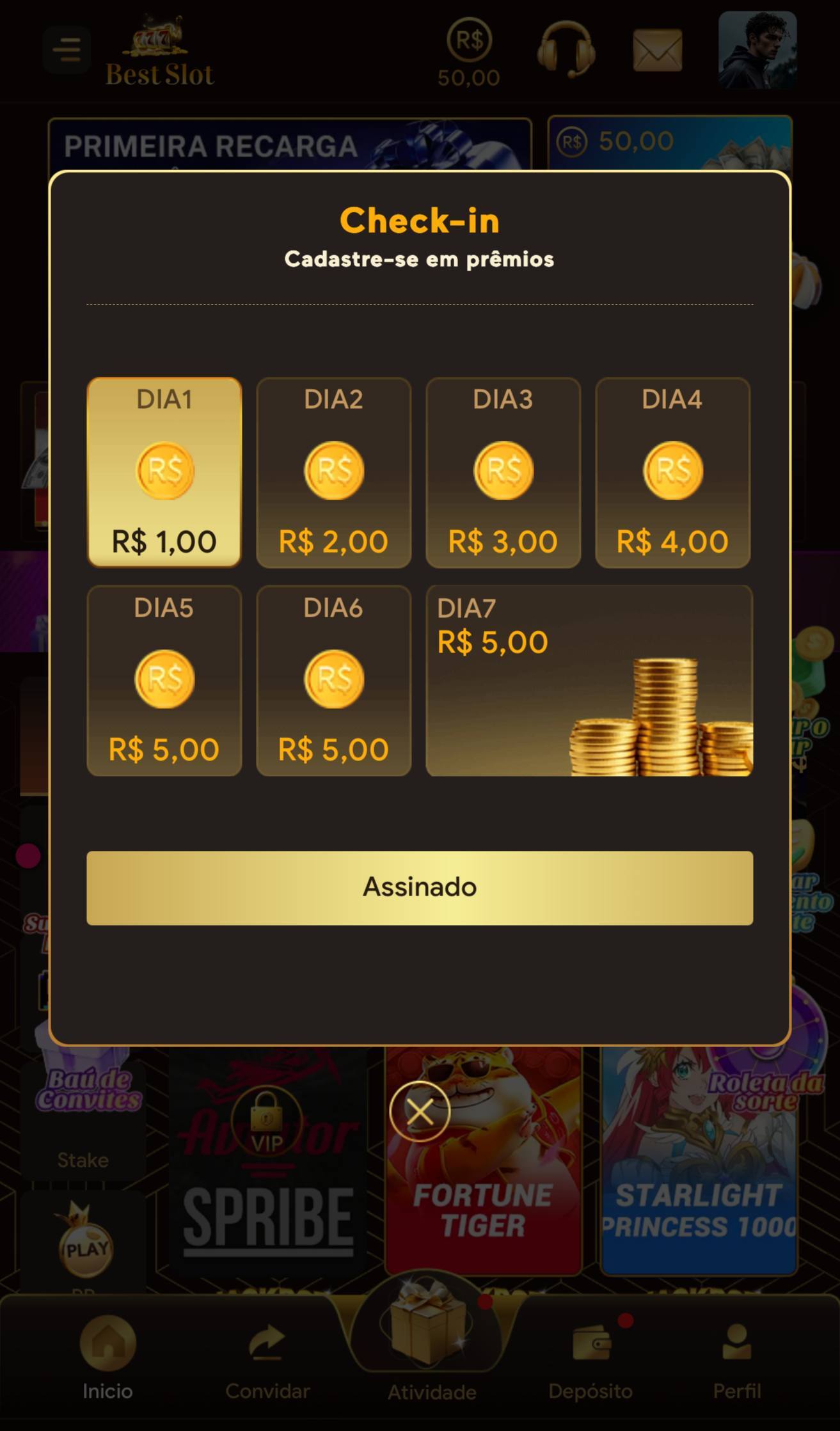Screen dimensions: 840x1431
Task: Tap the Assinado button
Action: click(420, 887)
